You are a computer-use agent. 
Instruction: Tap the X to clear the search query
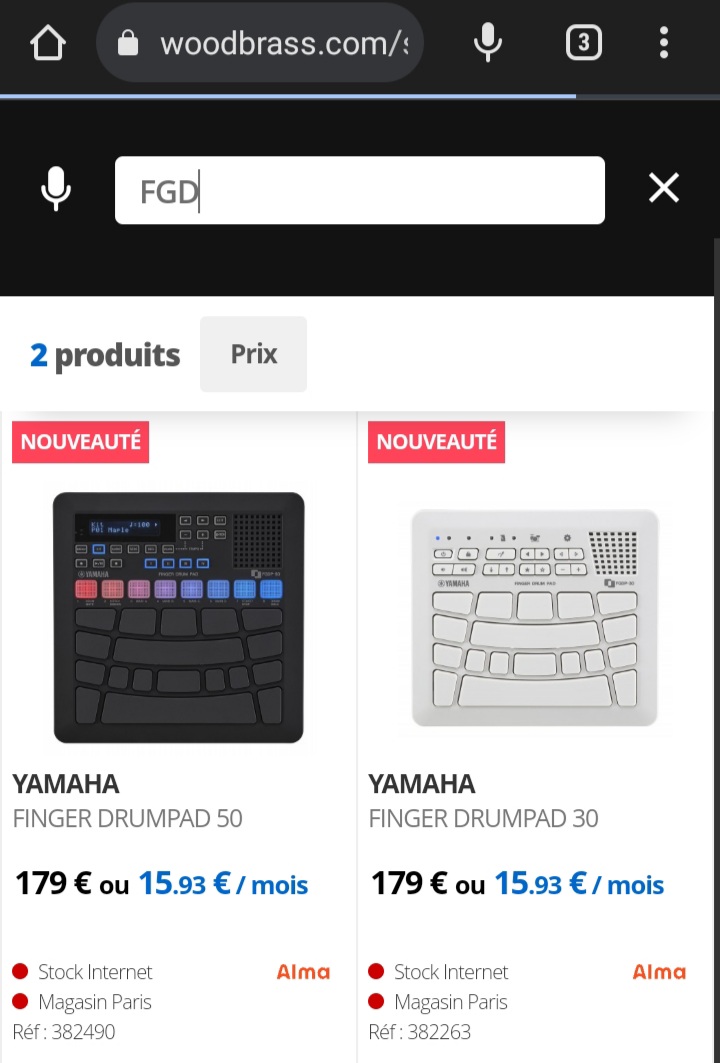664,187
